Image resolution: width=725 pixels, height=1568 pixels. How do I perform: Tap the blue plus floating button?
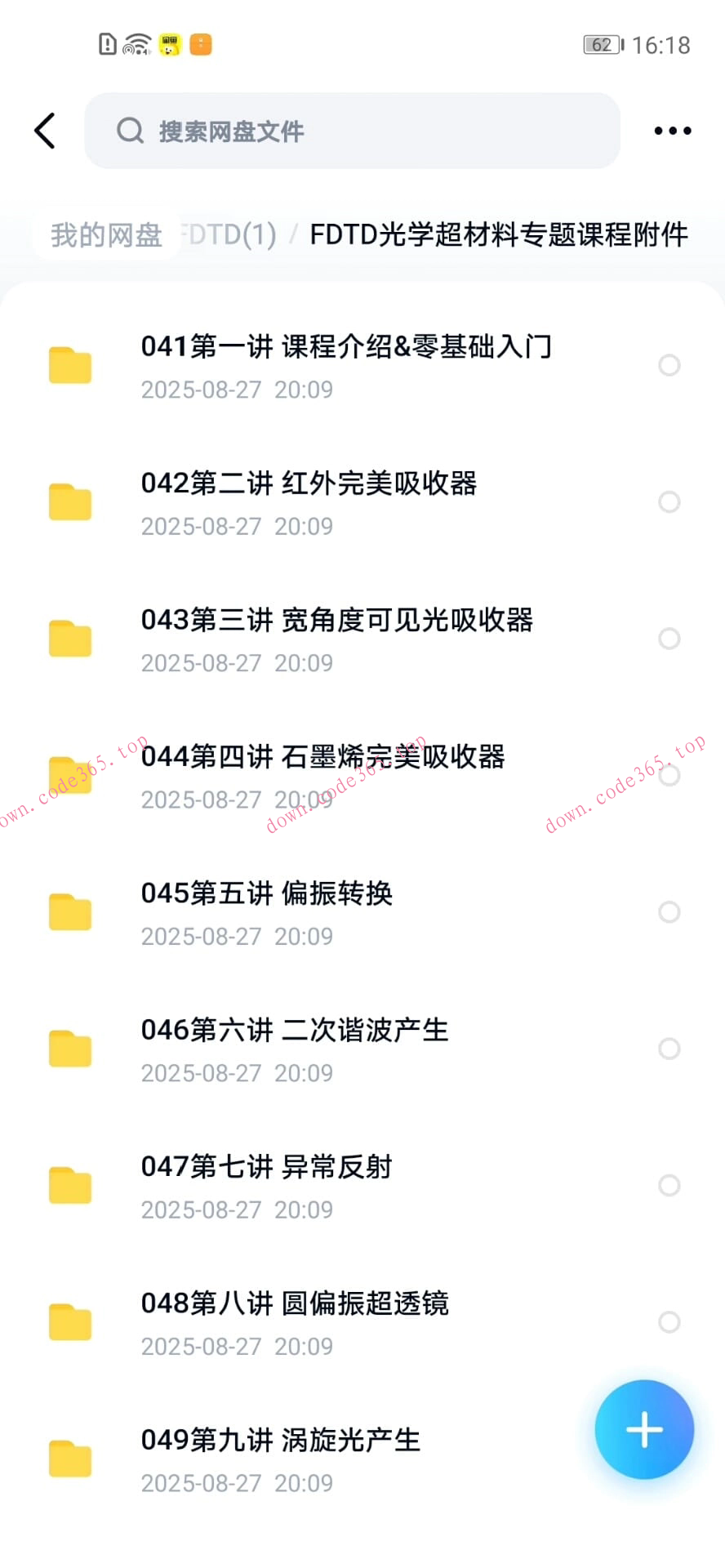coord(644,1430)
